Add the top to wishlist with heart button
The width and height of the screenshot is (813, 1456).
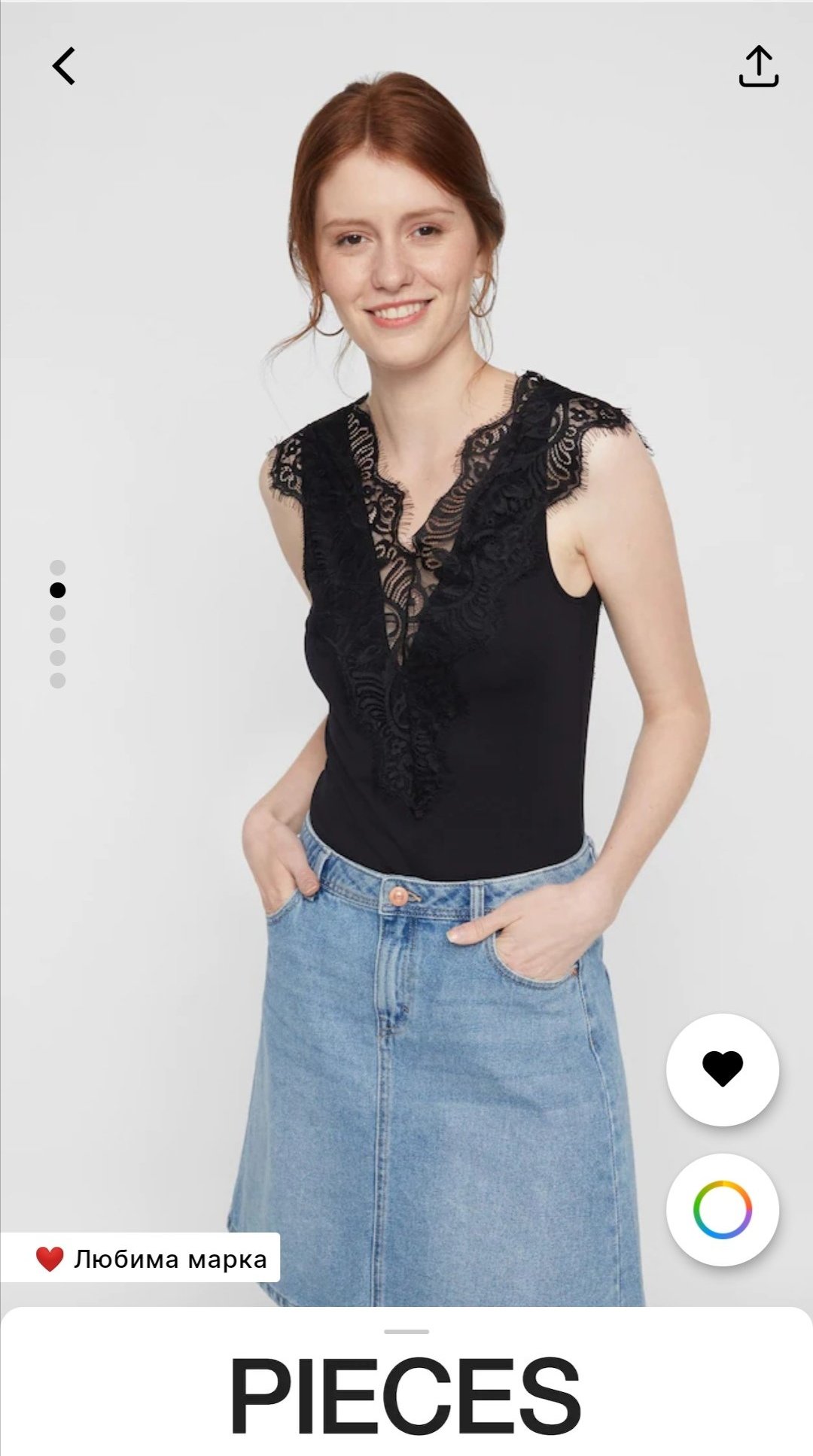[x=722, y=1069]
